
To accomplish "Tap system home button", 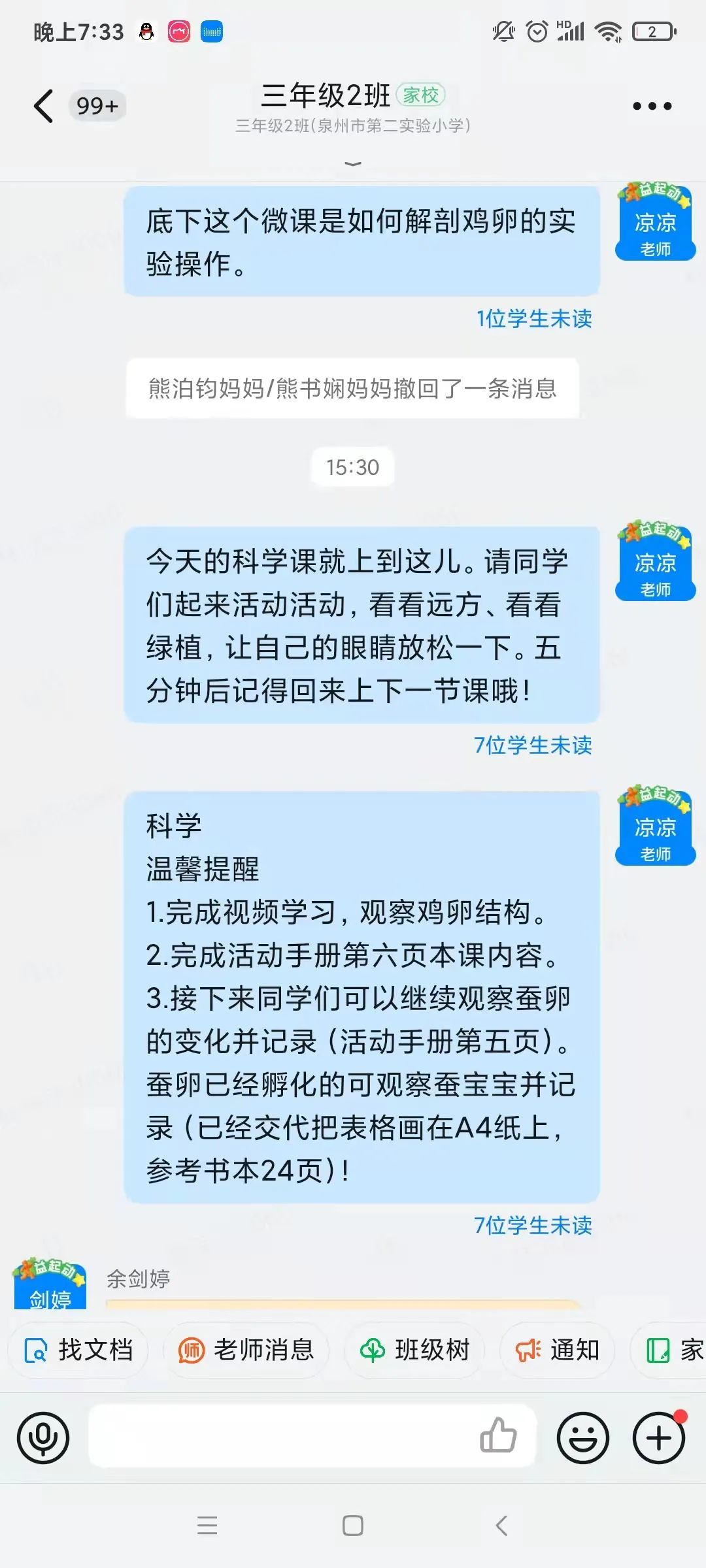I will click(x=353, y=1526).
